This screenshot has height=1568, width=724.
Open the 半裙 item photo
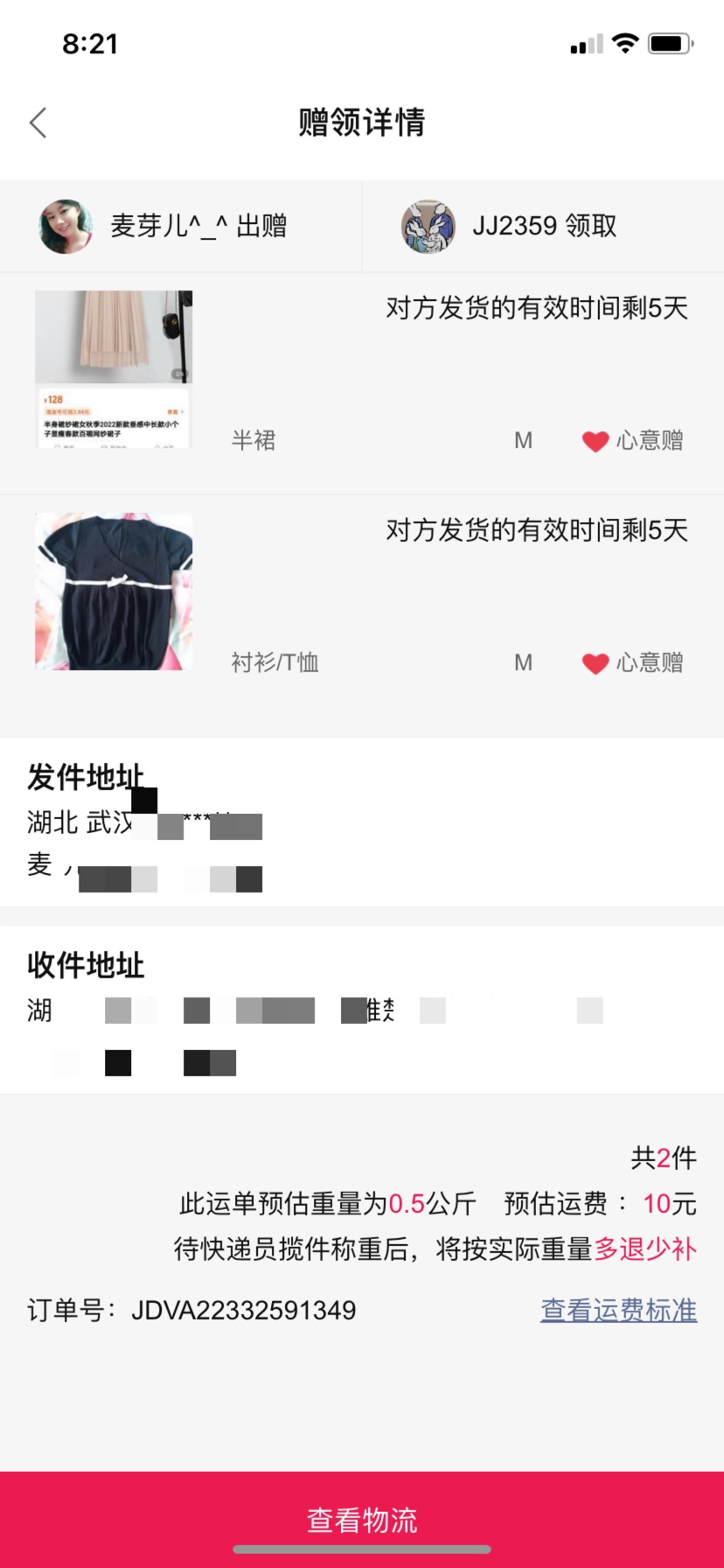tap(114, 369)
